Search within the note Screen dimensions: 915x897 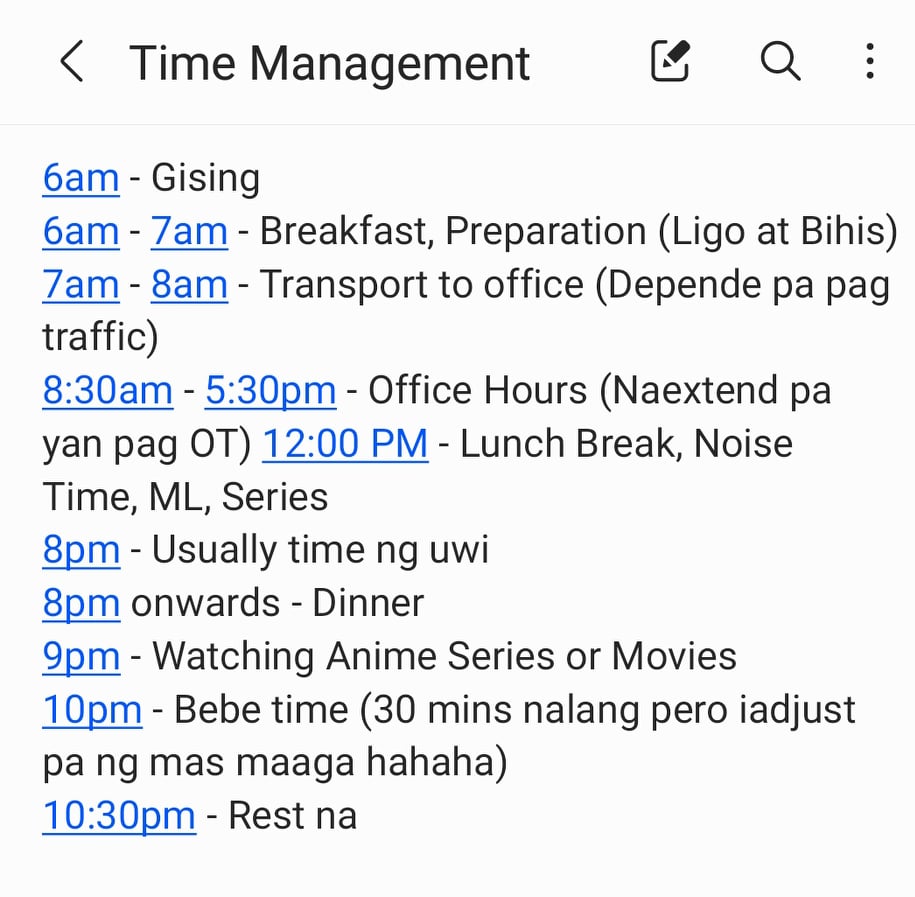pyautogui.click(x=780, y=61)
